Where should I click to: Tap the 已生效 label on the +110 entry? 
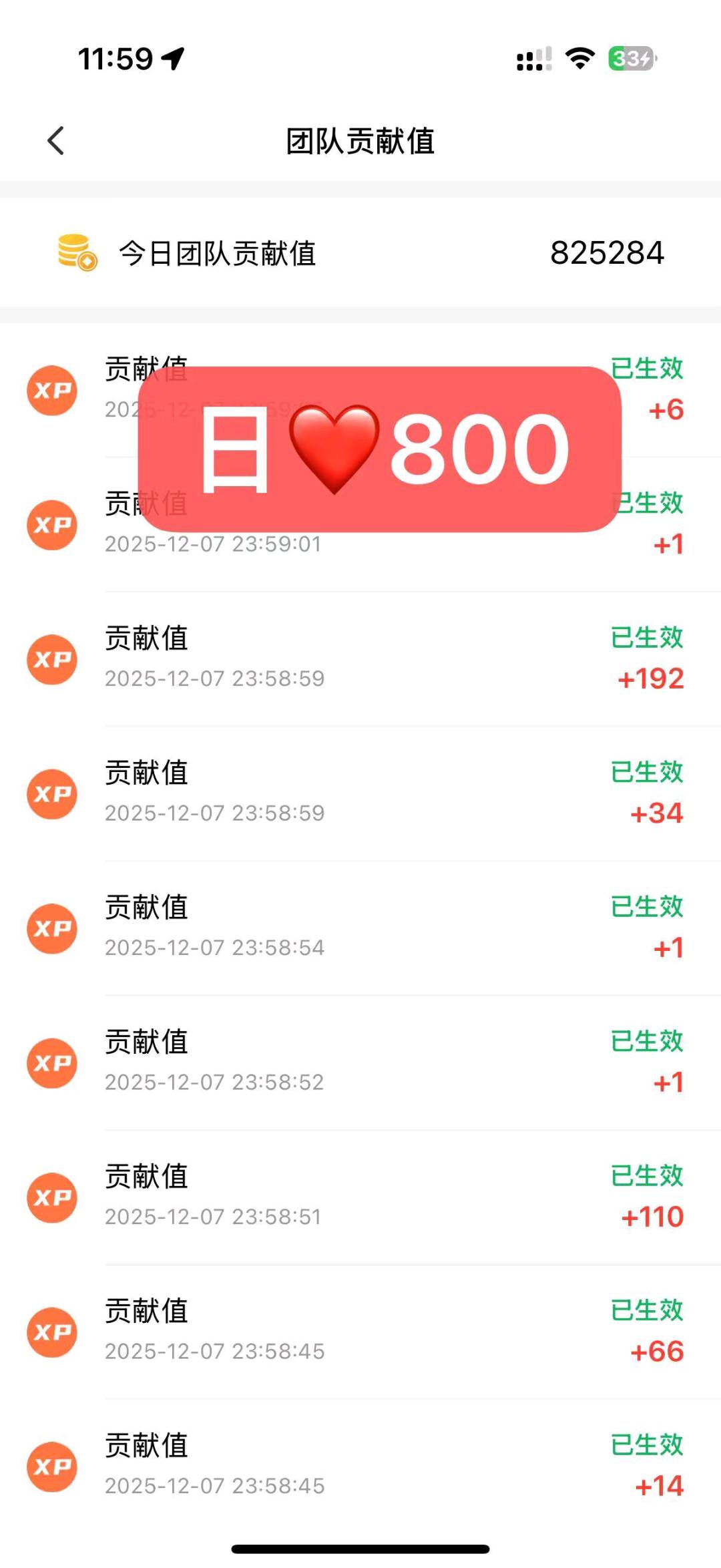click(646, 1174)
